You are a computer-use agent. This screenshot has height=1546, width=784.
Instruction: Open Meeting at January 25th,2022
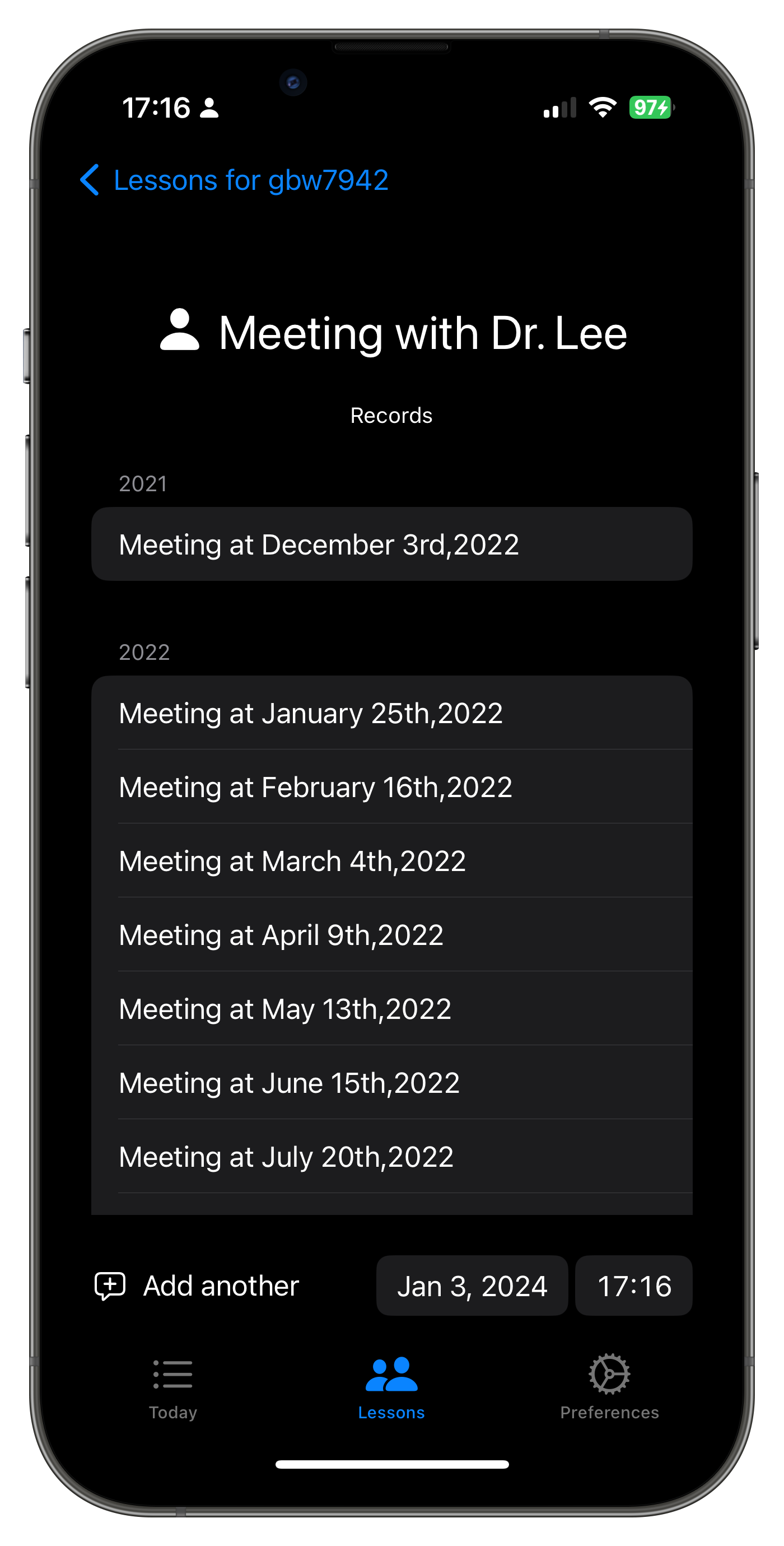391,713
